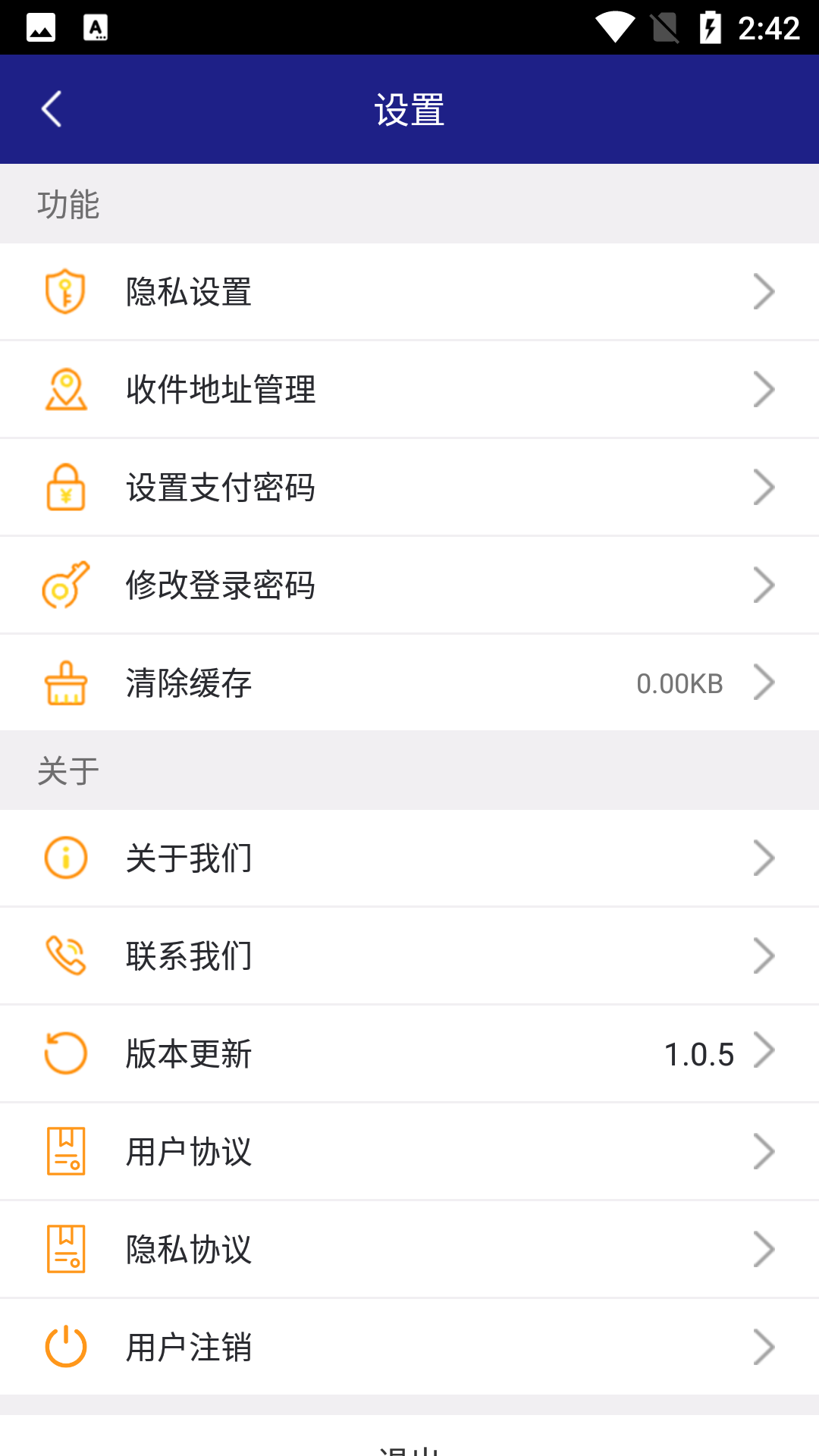Click the address management location pin icon
Screen dimensions: 819x1456
65,388
